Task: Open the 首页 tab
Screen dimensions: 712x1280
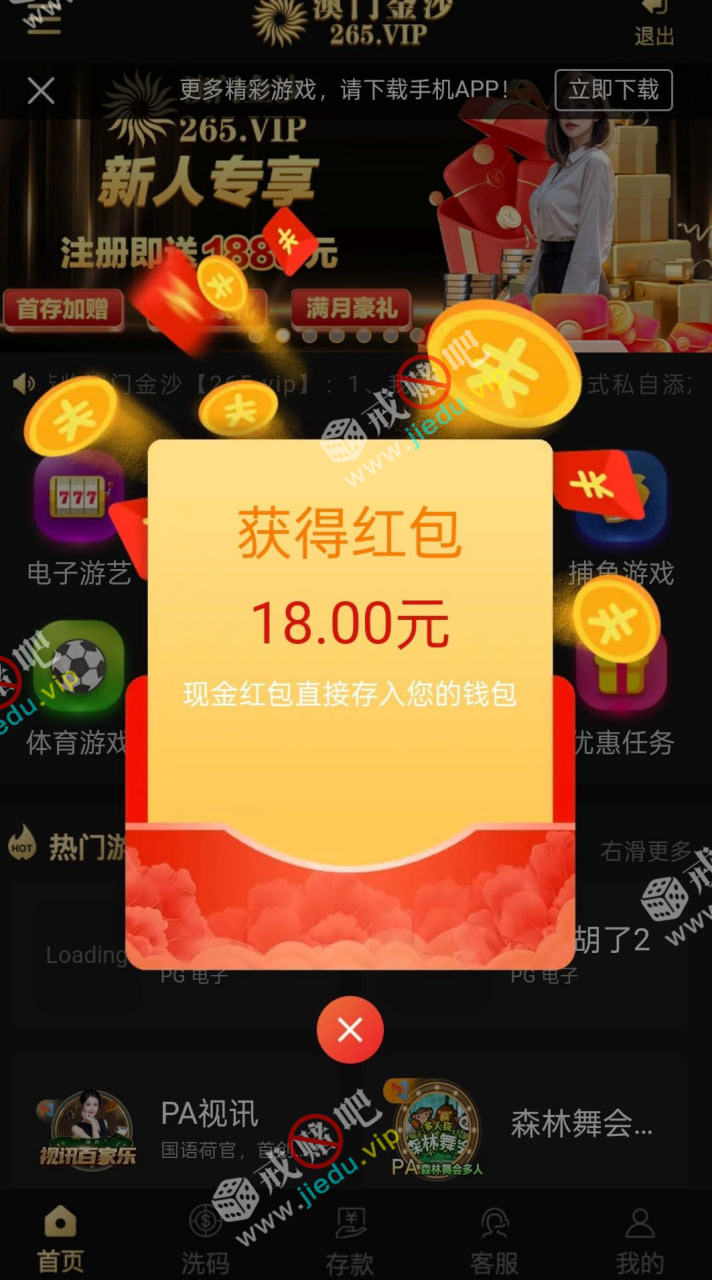Action: (60, 1240)
